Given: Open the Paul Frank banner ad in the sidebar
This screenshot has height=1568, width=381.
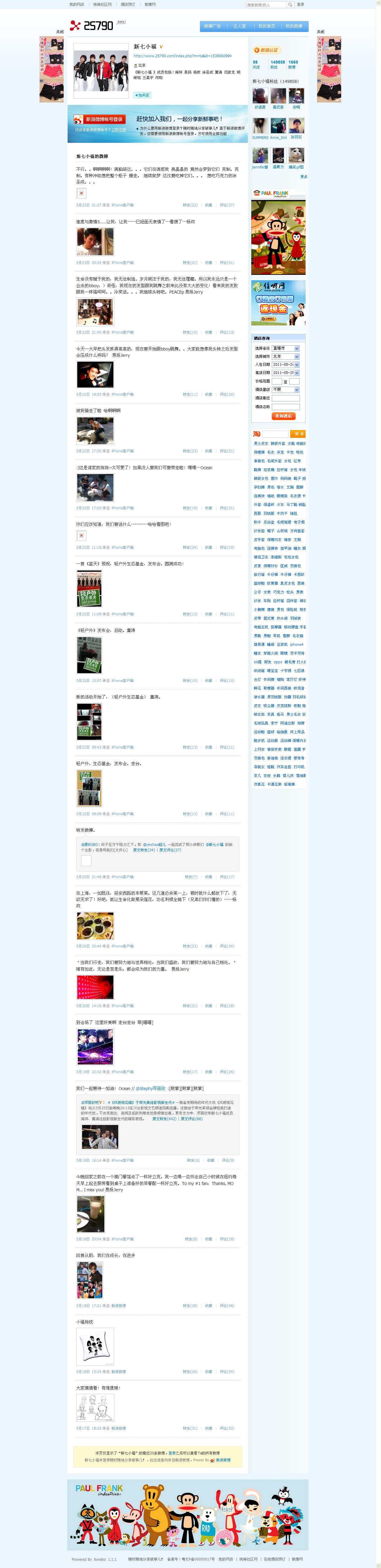Looking at the screenshot, I should [x=279, y=232].
